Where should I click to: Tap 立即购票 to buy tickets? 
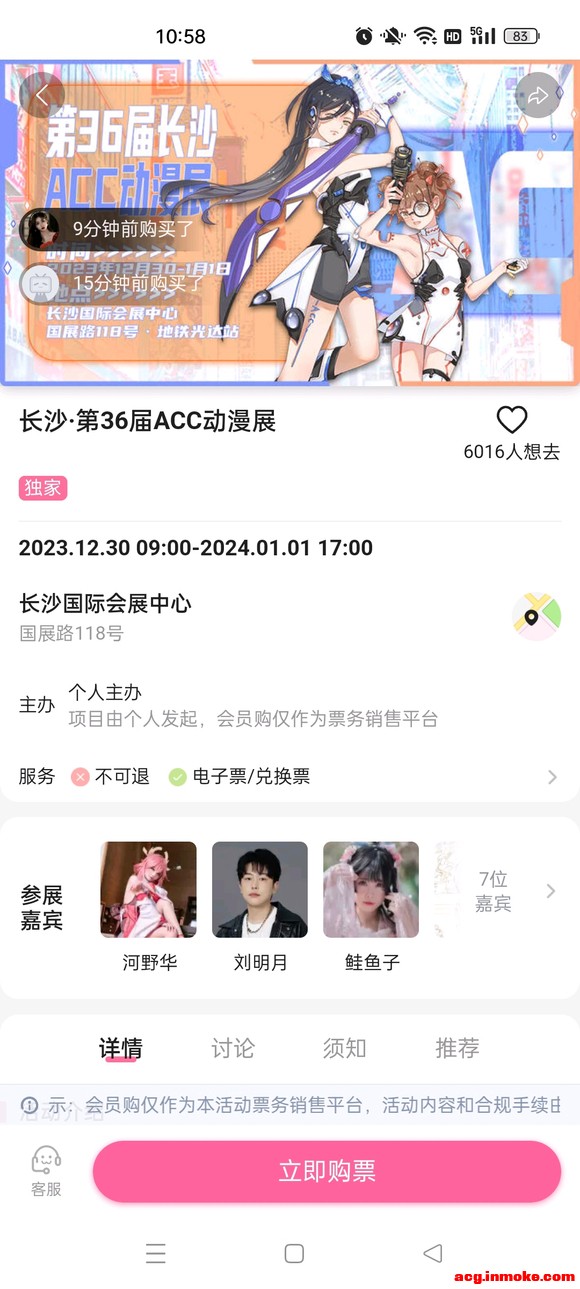pos(327,1172)
